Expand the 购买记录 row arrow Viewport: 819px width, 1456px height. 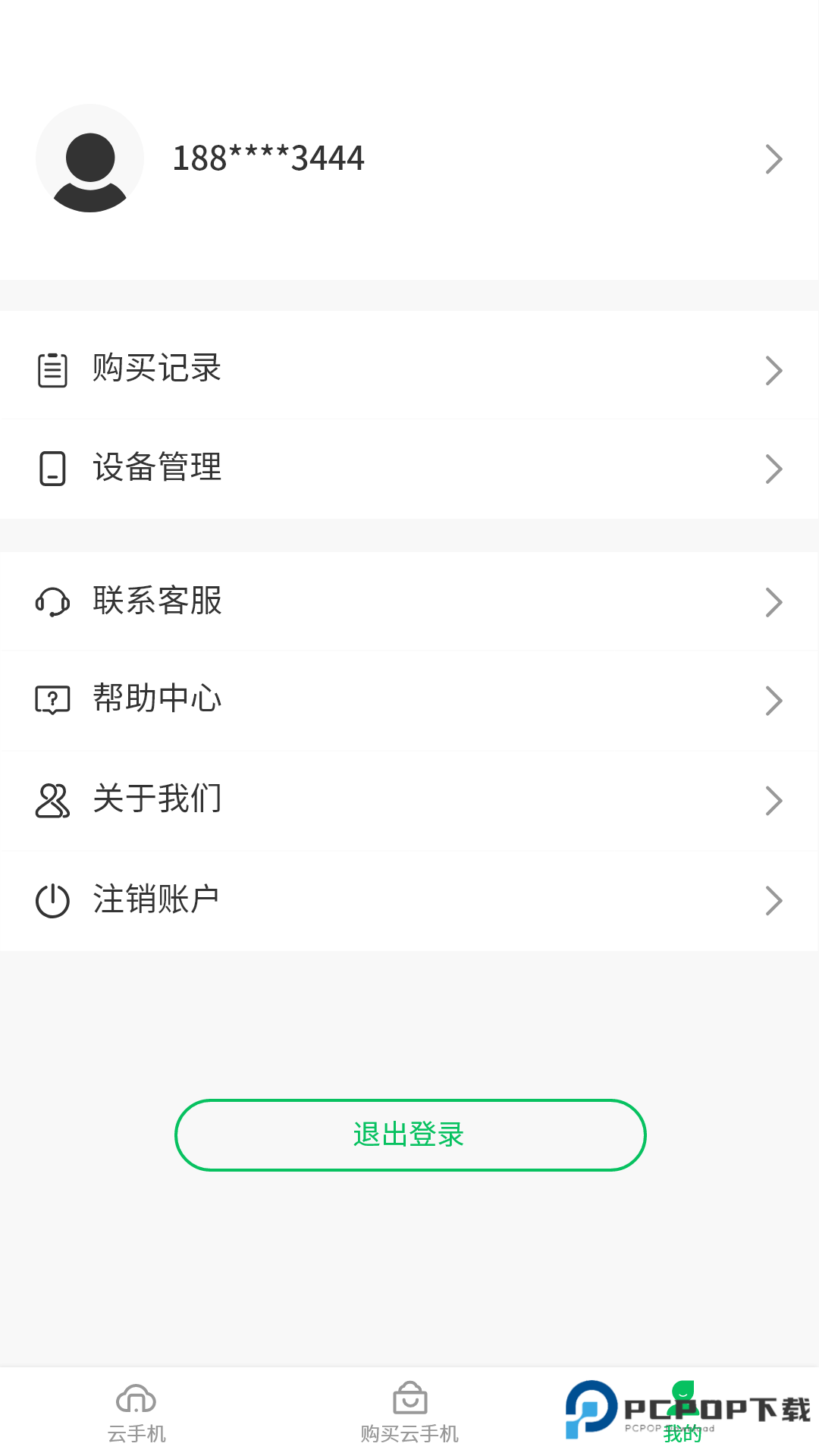click(774, 369)
